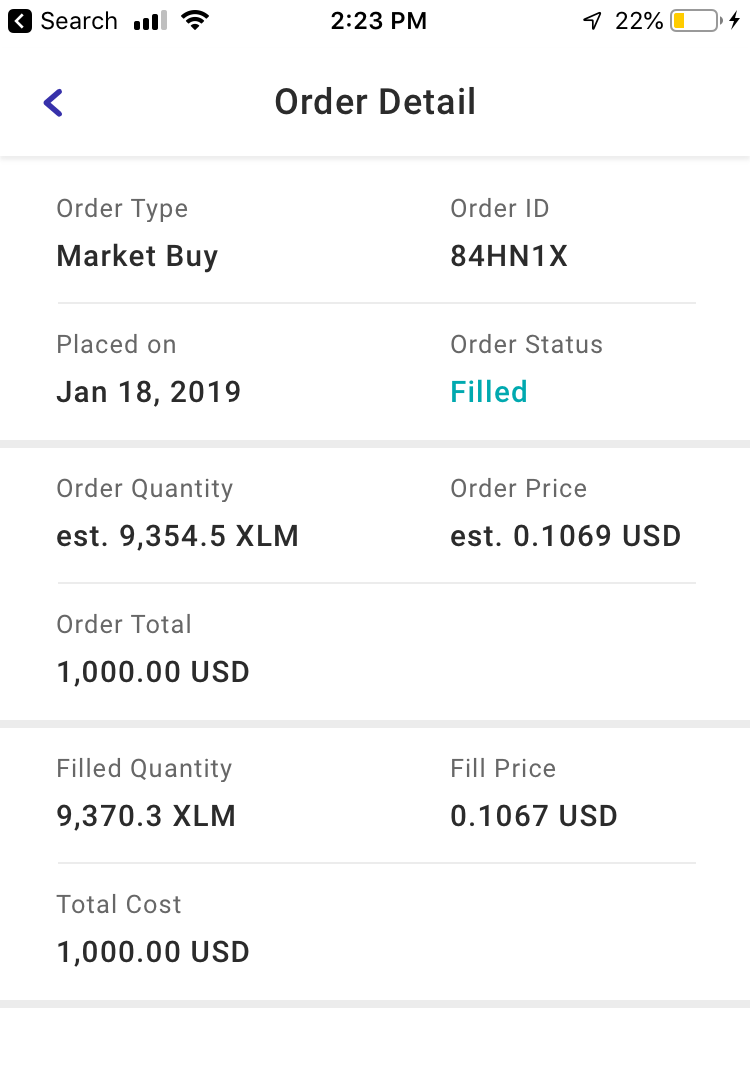
Task: Select the Filled order status label
Action: tap(489, 391)
